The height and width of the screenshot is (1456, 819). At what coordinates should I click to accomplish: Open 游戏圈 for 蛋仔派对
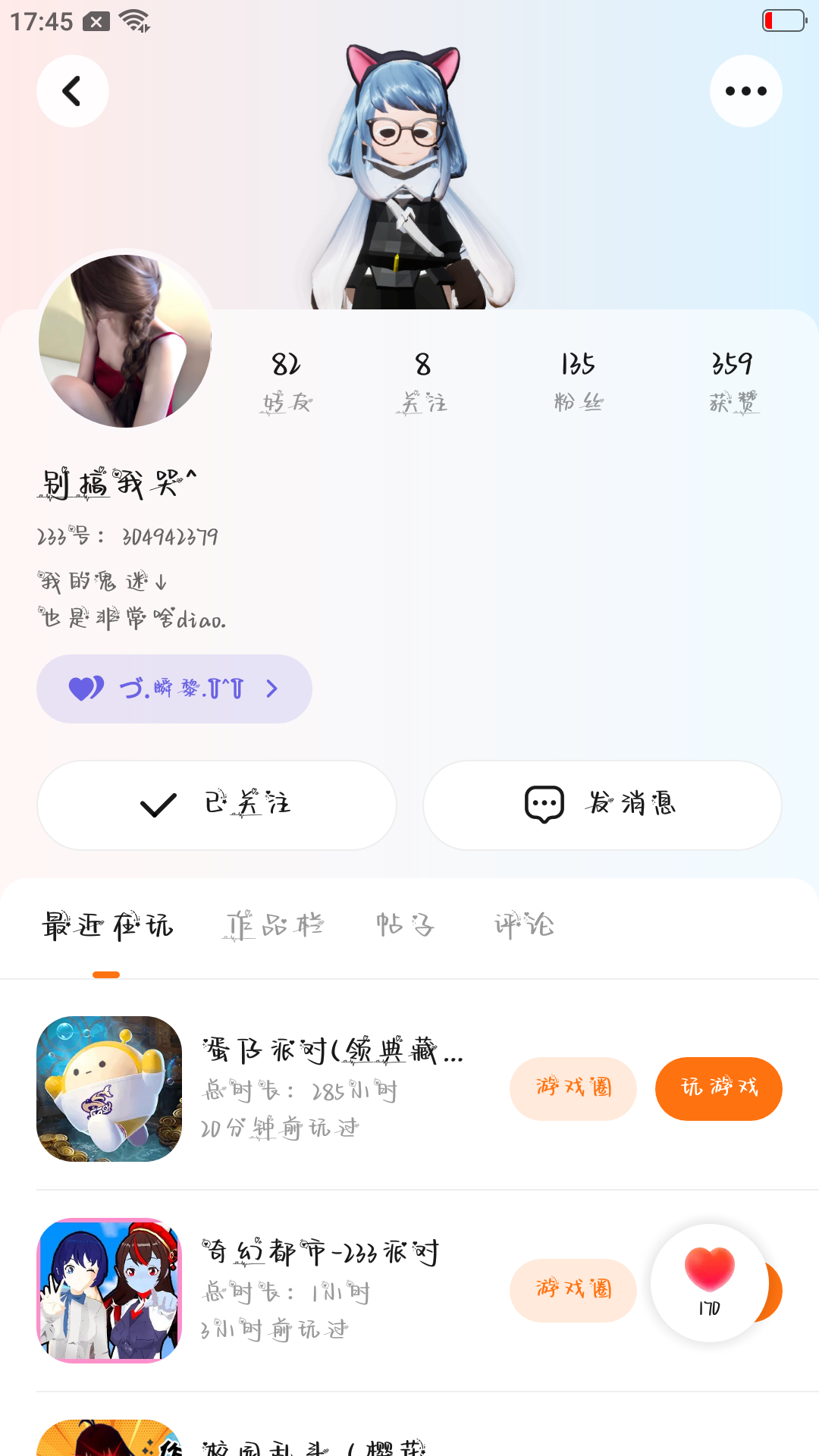coord(573,1088)
